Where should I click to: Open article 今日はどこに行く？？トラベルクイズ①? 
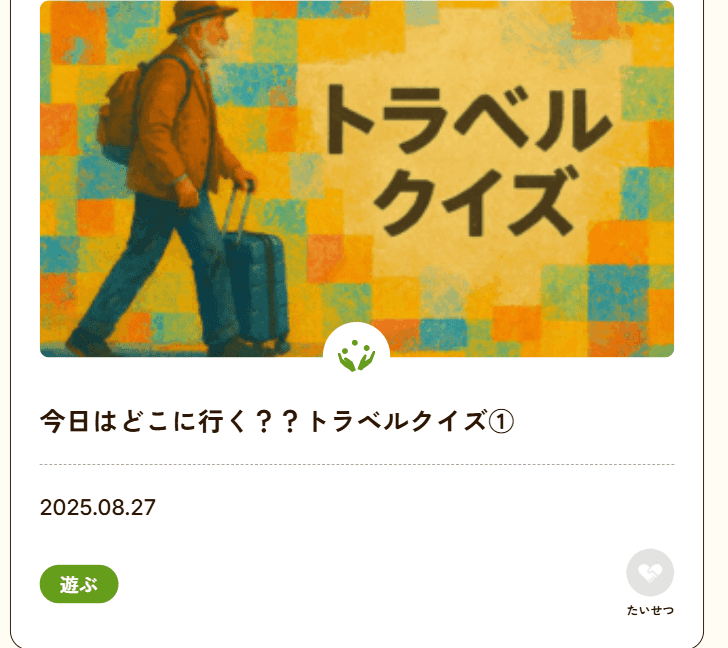pyautogui.click(x=277, y=421)
